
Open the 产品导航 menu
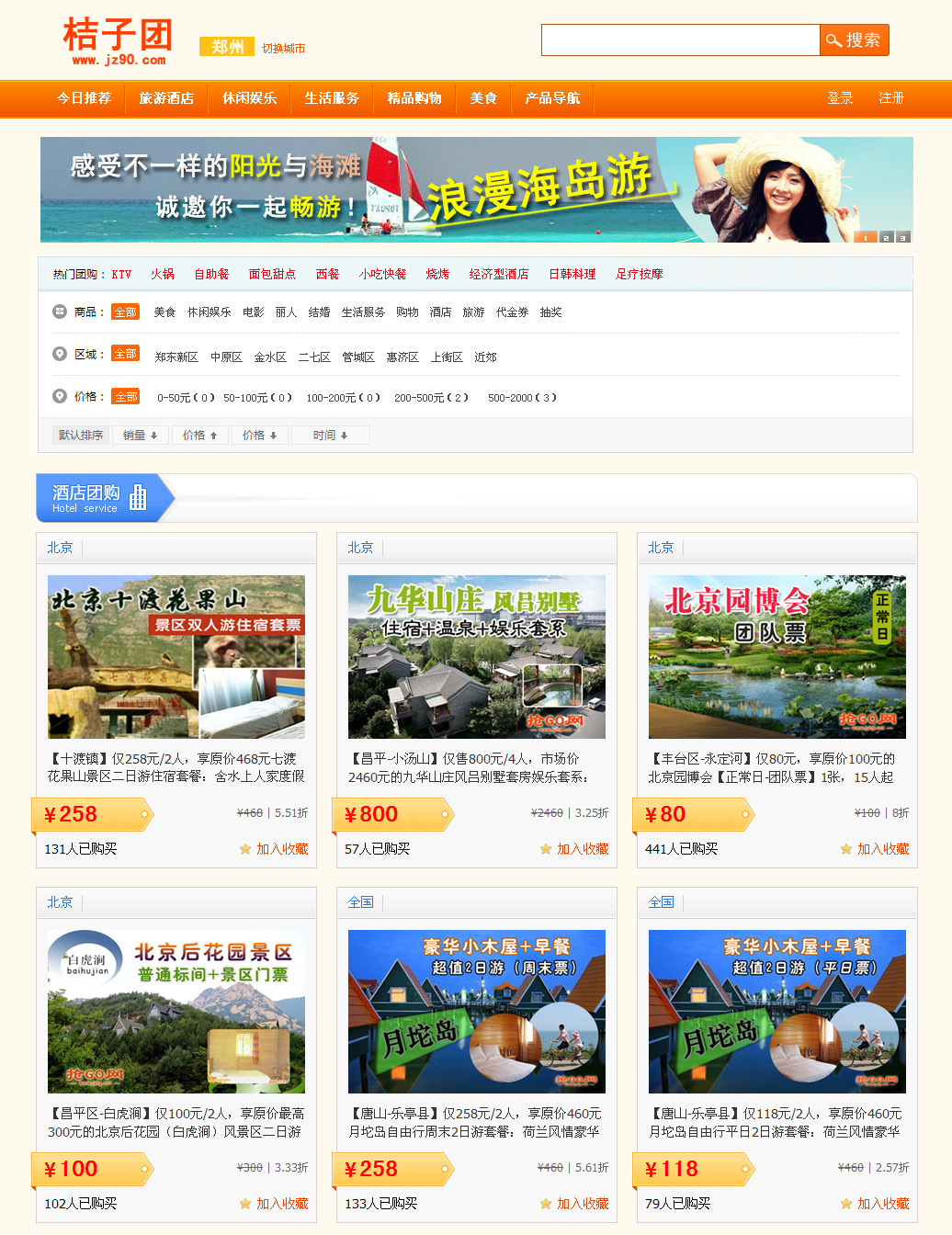tap(552, 98)
